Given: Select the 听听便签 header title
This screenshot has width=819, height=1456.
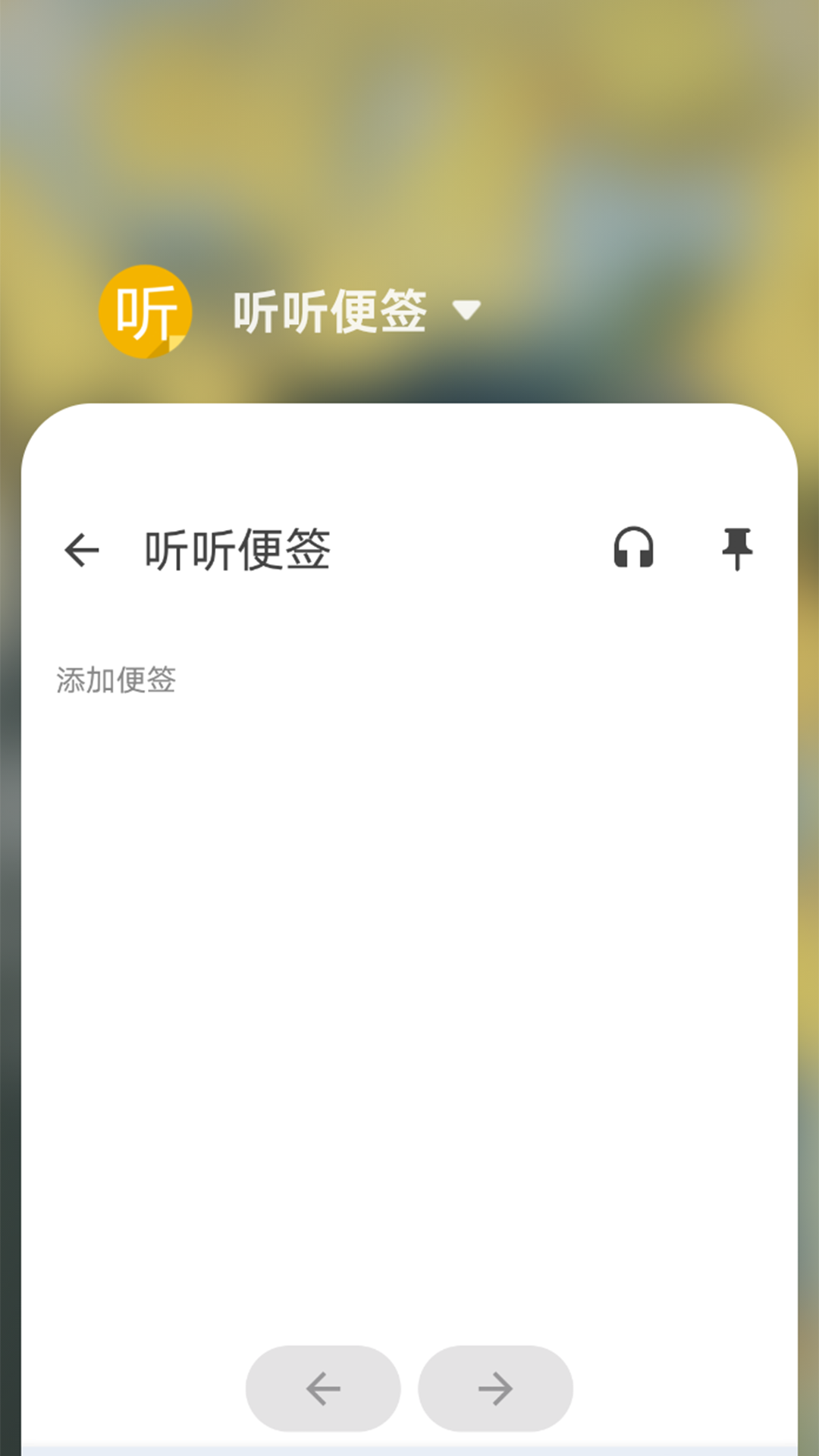Looking at the screenshot, I should [330, 311].
